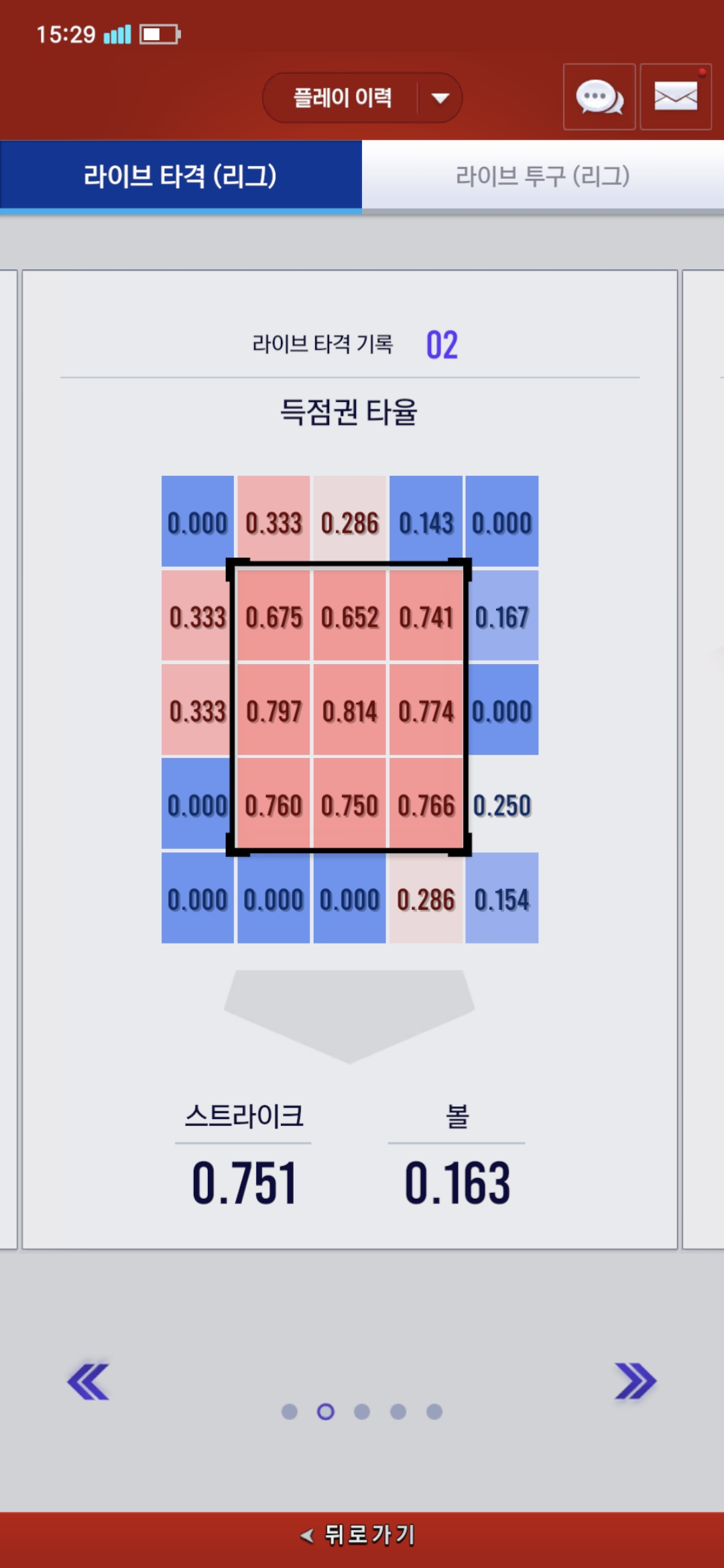Go to previous page with left double arrow
724x1568 pixels.
(x=88, y=1382)
